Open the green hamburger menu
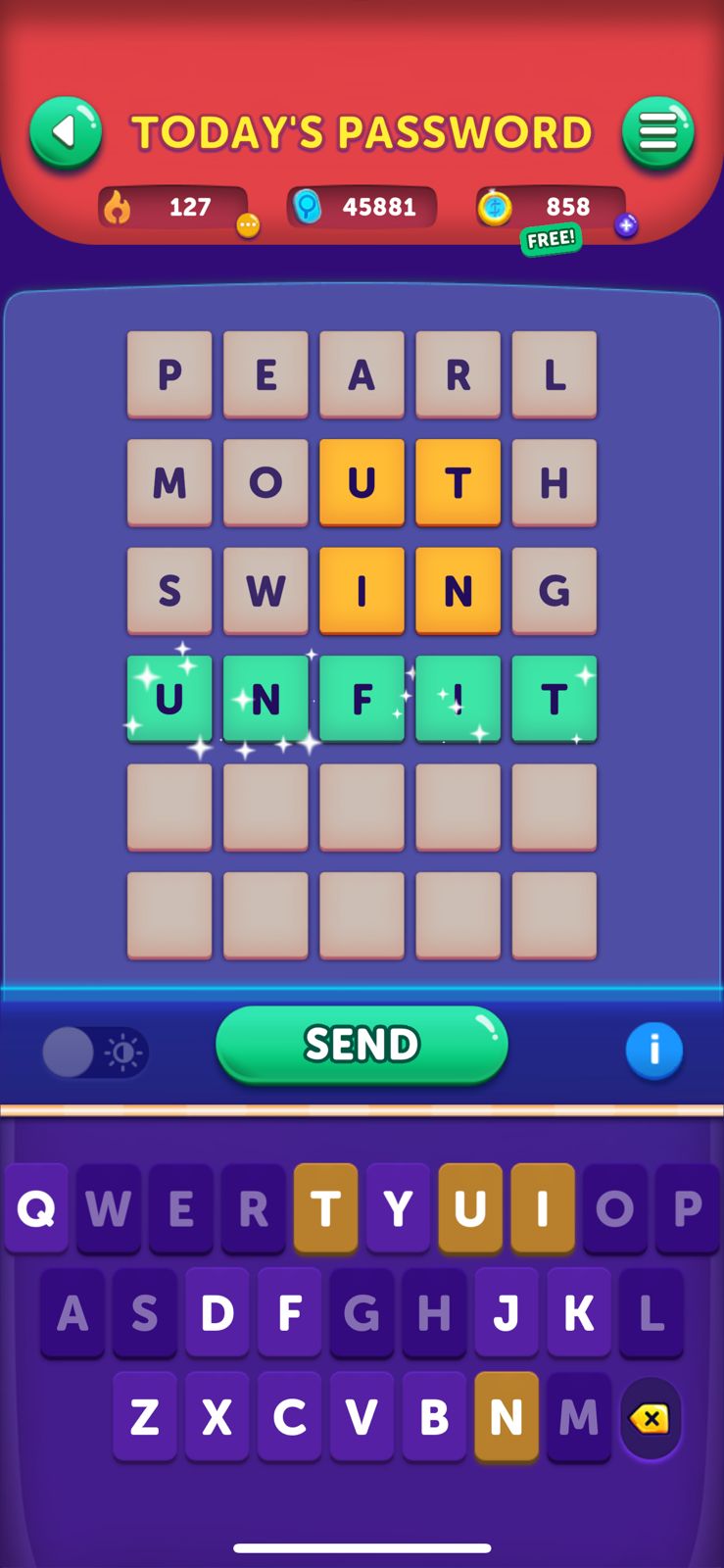The image size is (724, 1568). coord(658,132)
